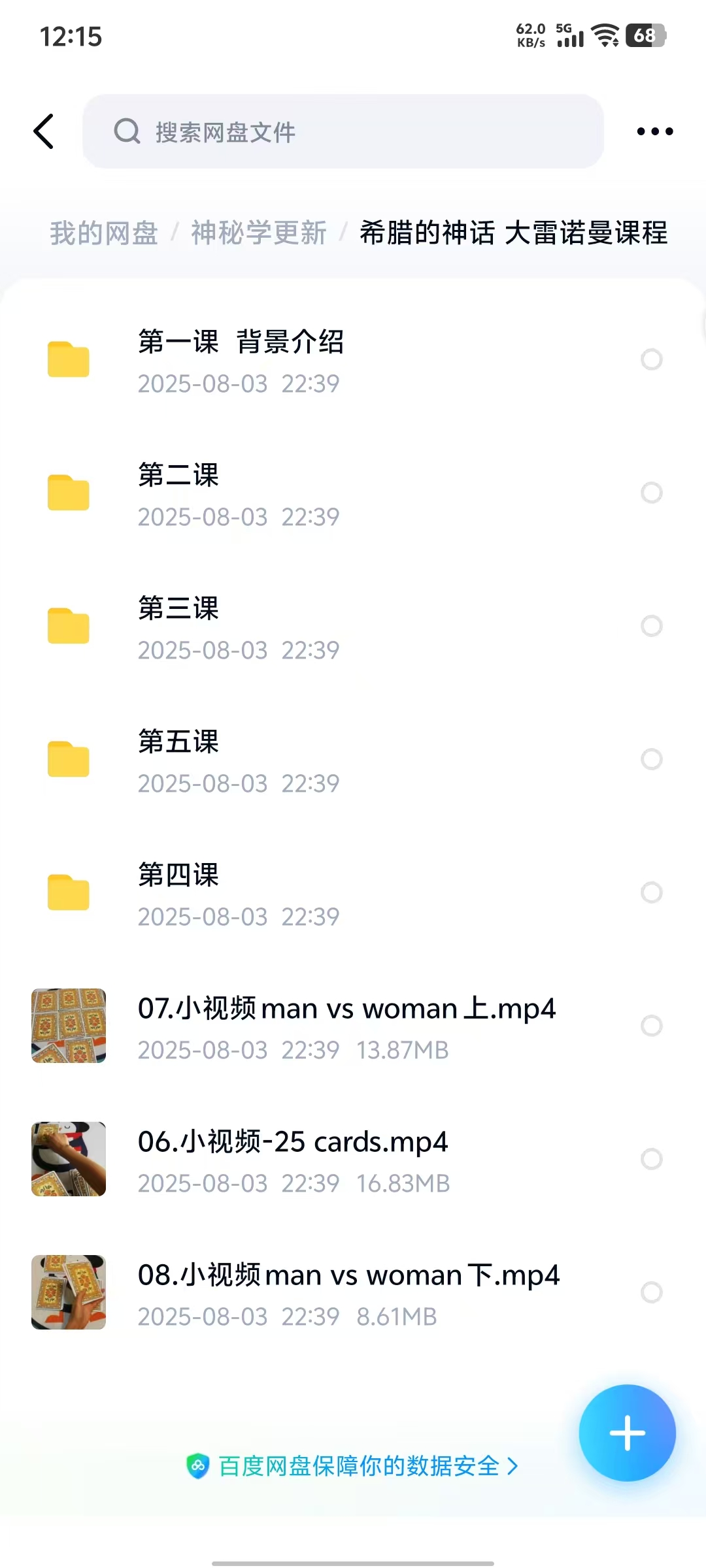The image size is (706, 1568).
Task: Play 06.小视频-25 cards.mp4 video
Action: (293, 1159)
